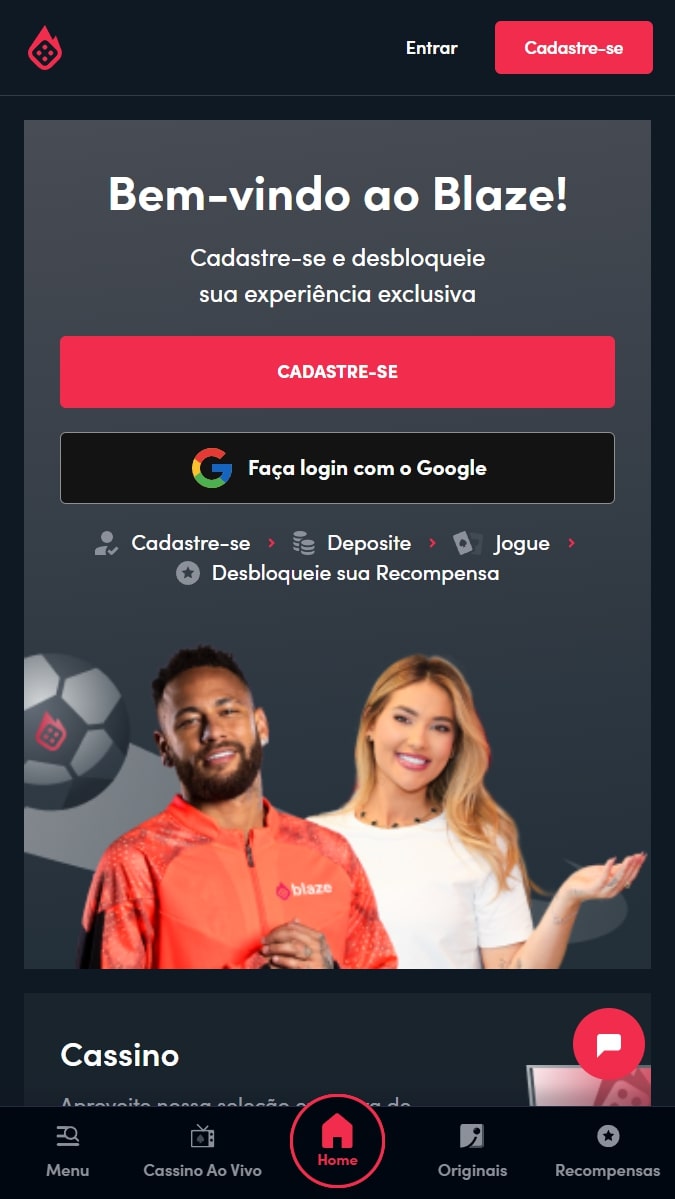Sign in with Faça login com o Google
Viewport: 675px width, 1199px height.
337,468
